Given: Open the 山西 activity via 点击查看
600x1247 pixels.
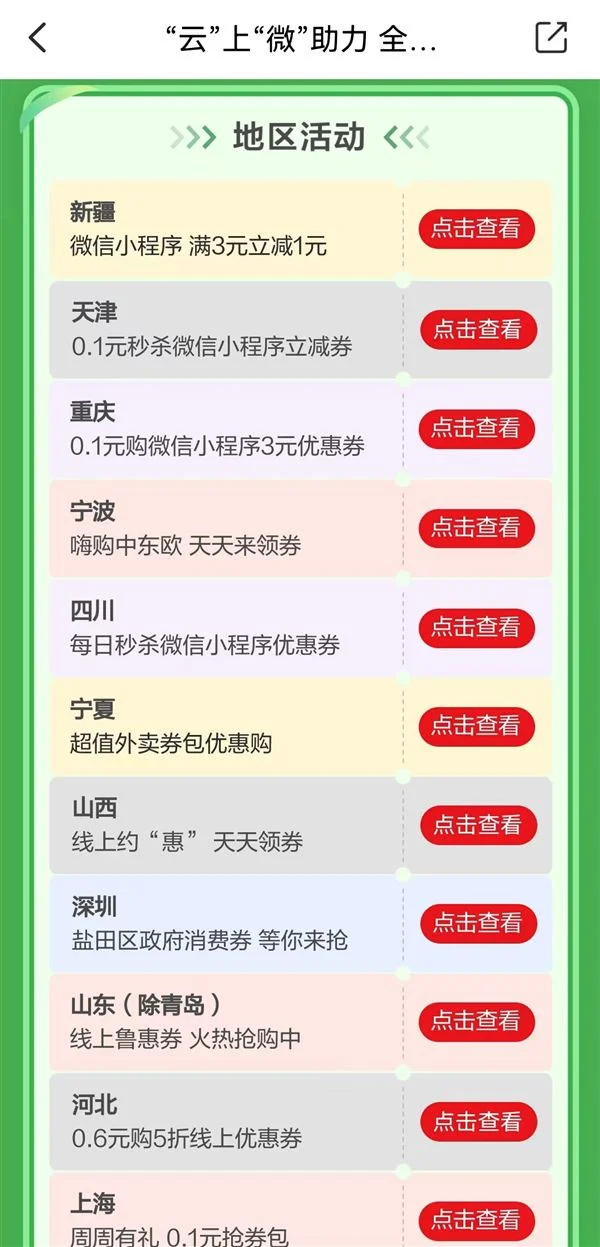Looking at the screenshot, I should [477, 825].
